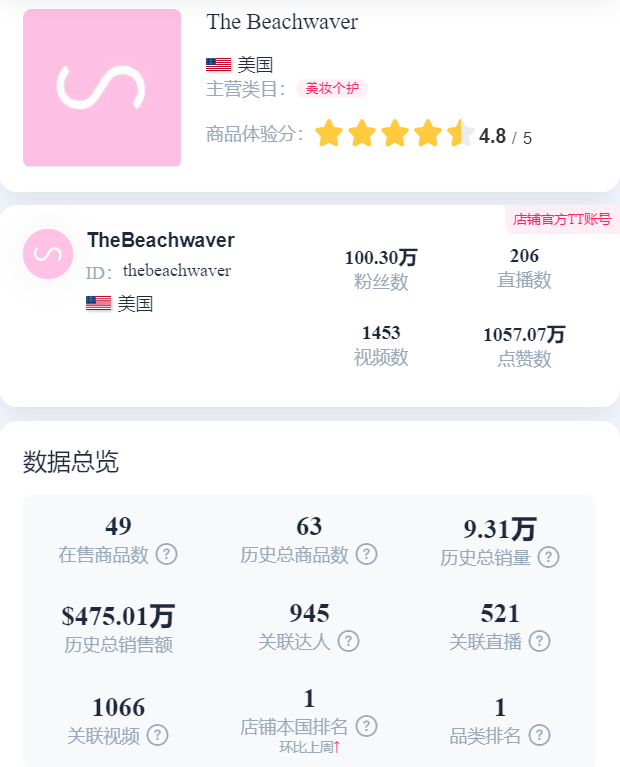Screen dimensions: 620x767
Task: Show help for 历史总商品数
Action: click(366, 554)
